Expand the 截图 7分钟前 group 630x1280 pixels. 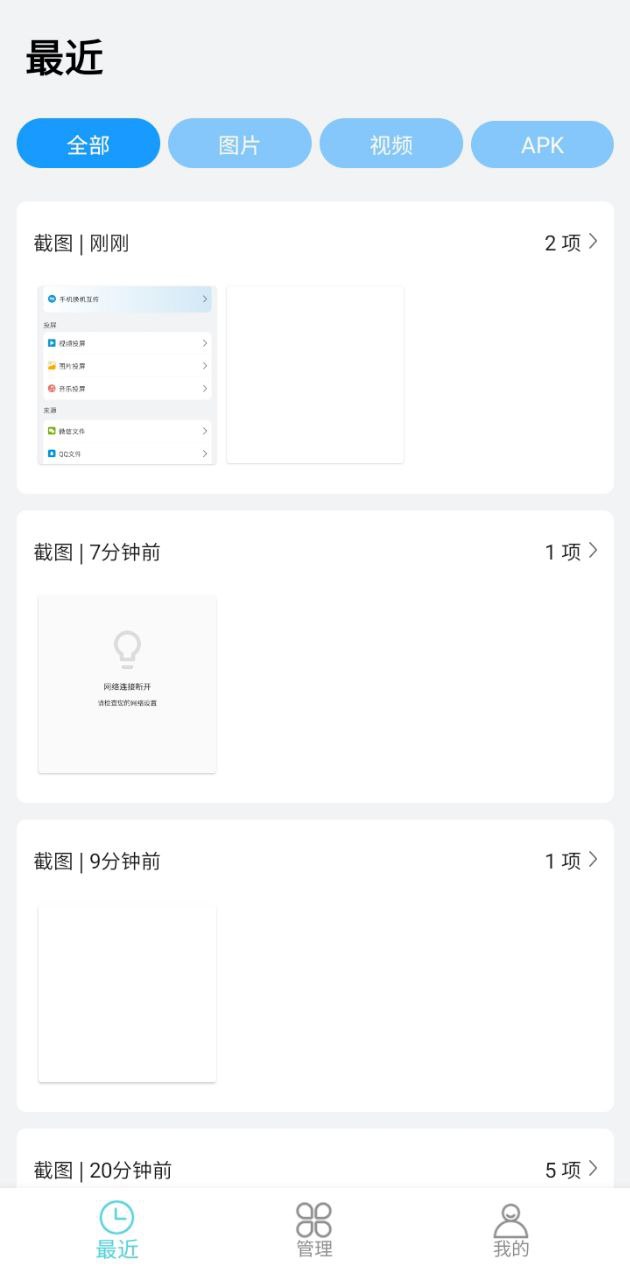[571, 551]
